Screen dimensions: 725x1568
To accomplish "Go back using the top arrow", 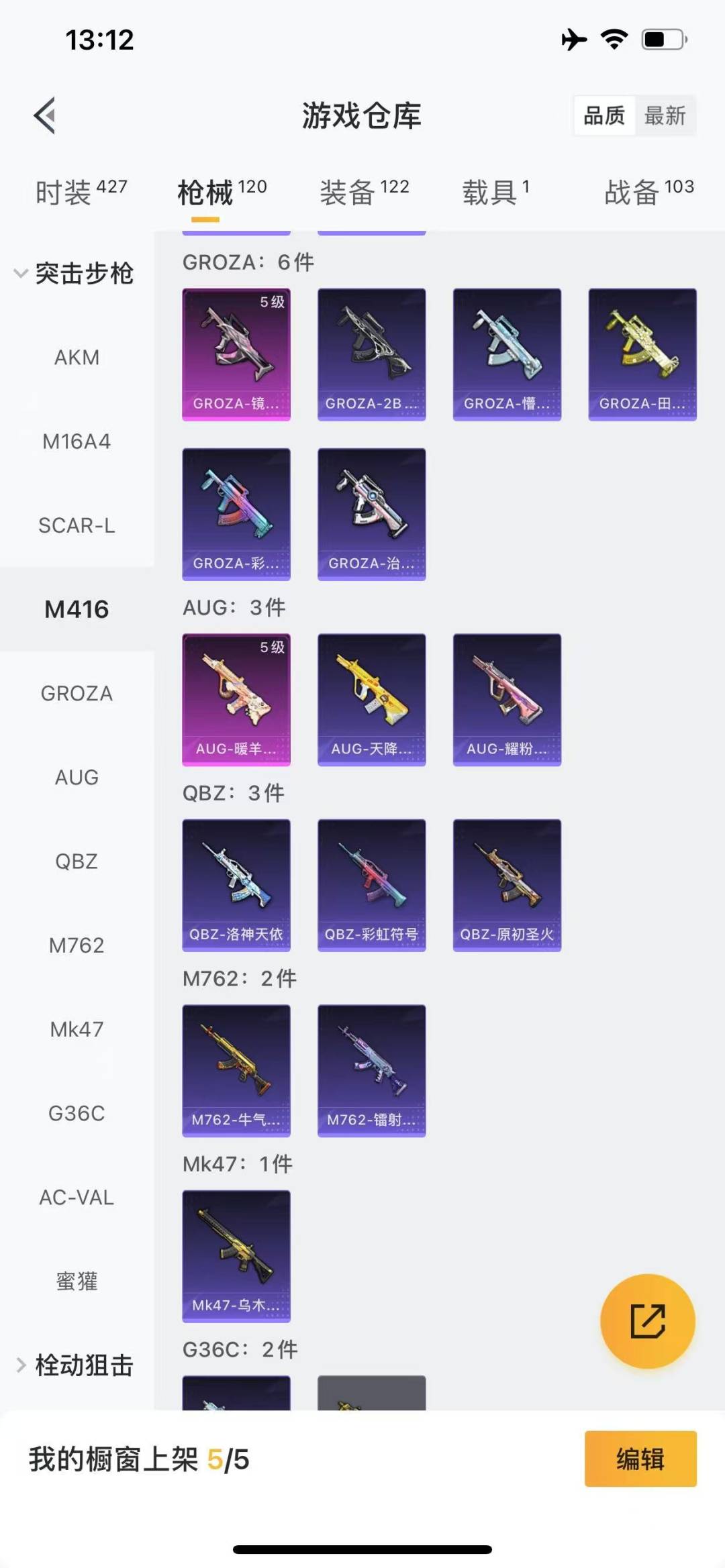I will pyautogui.click(x=45, y=116).
